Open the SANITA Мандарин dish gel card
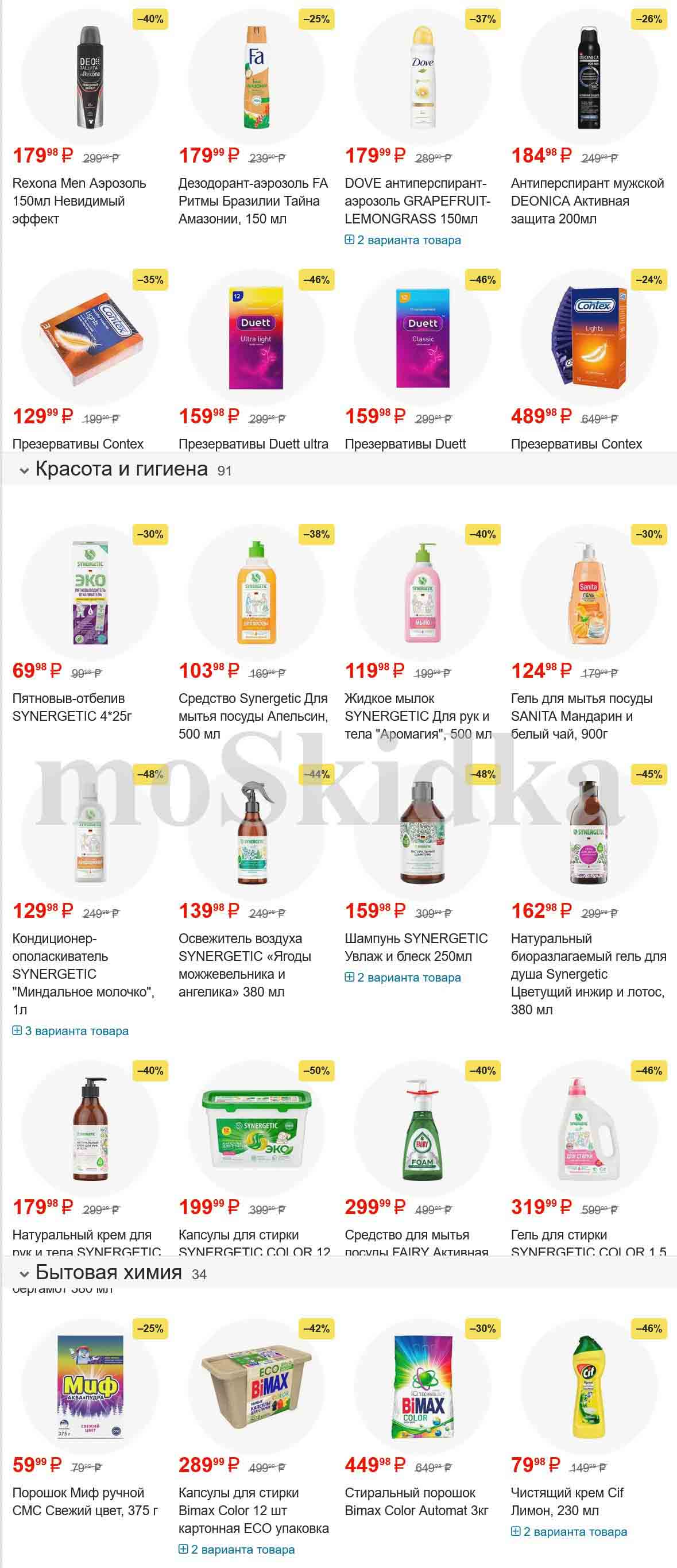677x1568 pixels. pyautogui.click(x=582, y=715)
